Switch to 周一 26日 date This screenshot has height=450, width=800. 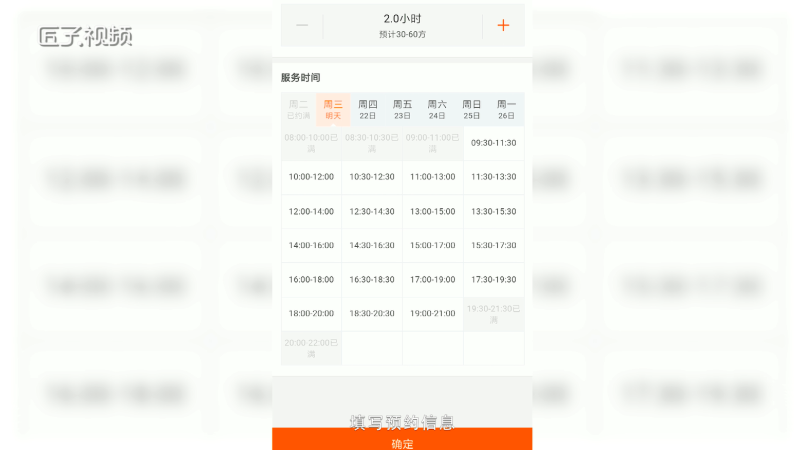point(506,109)
